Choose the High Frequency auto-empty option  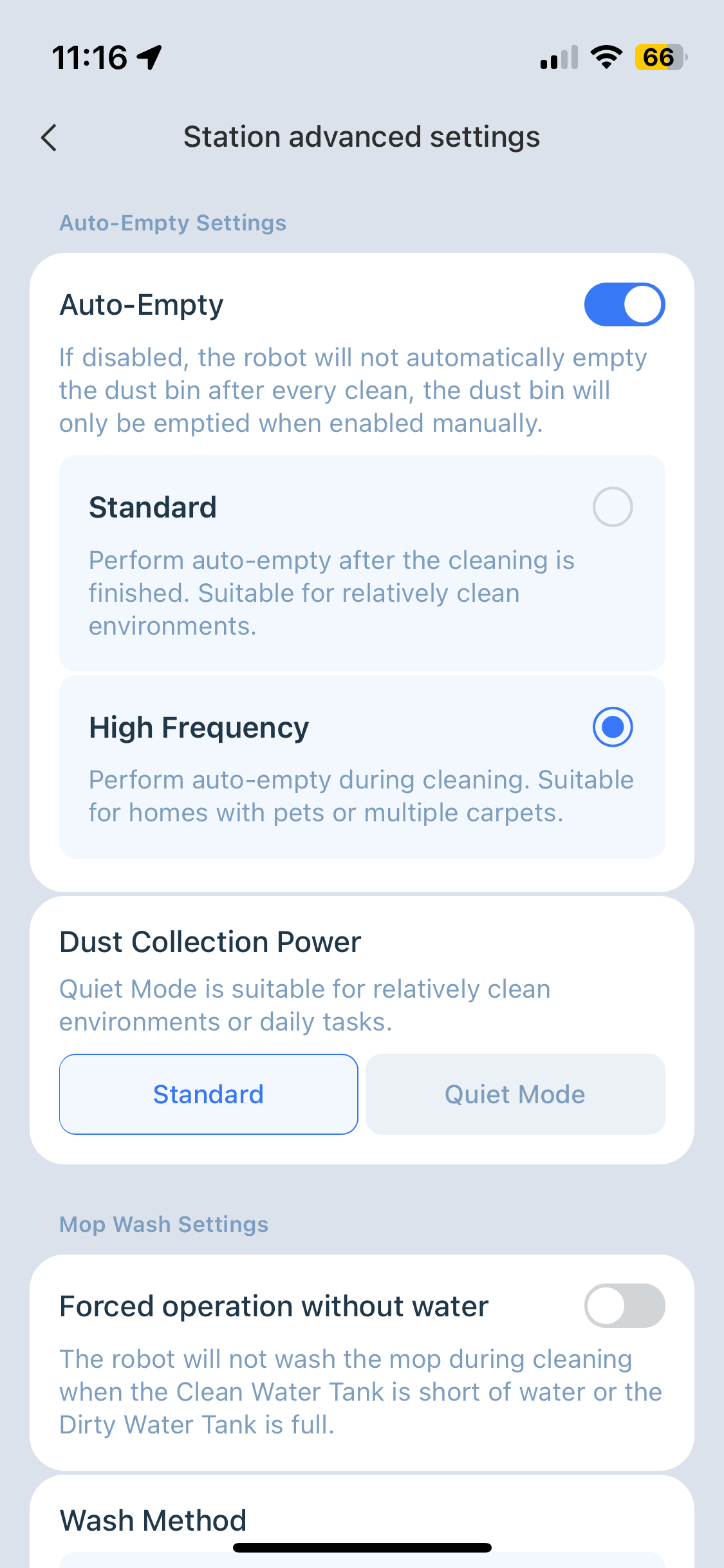pos(612,727)
